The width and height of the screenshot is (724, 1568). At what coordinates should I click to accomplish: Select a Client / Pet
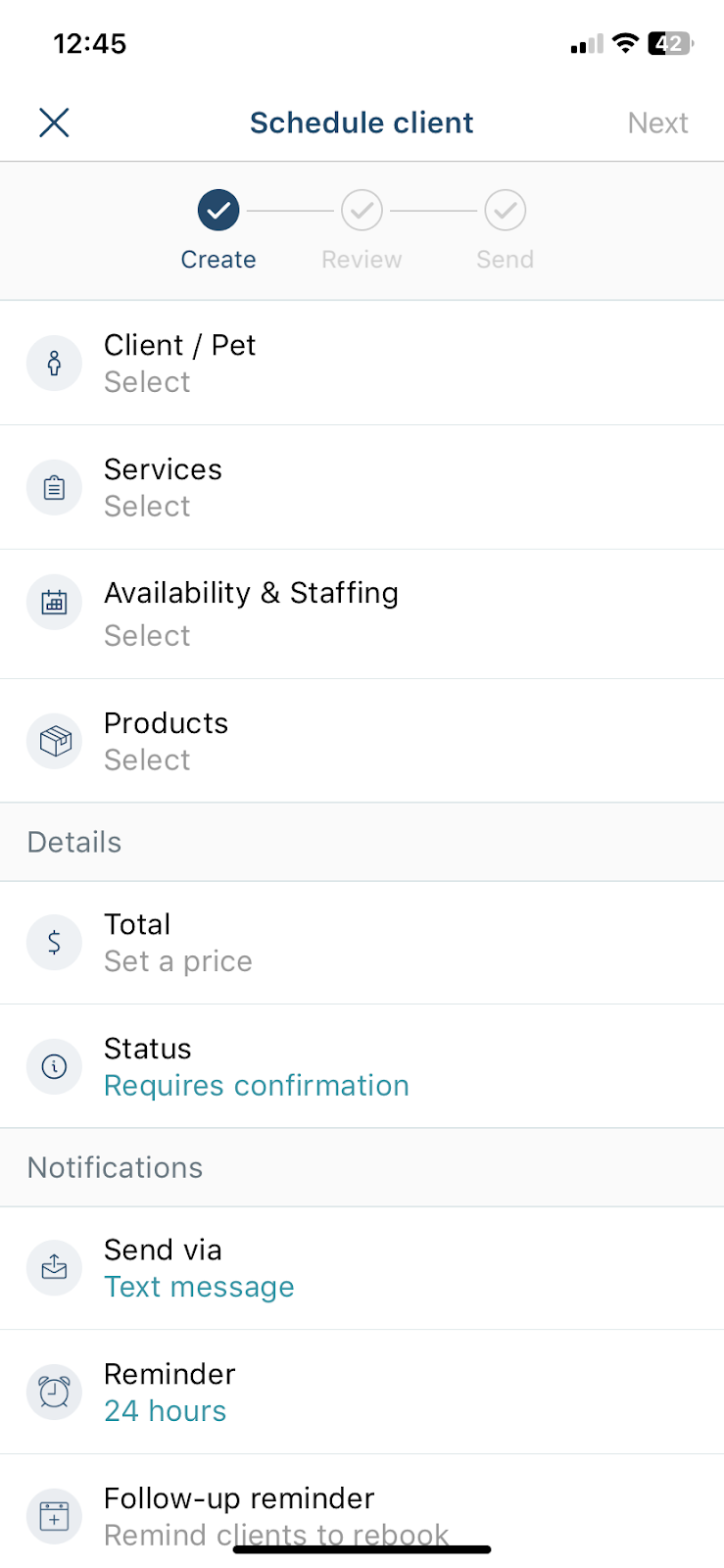pos(362,363)
